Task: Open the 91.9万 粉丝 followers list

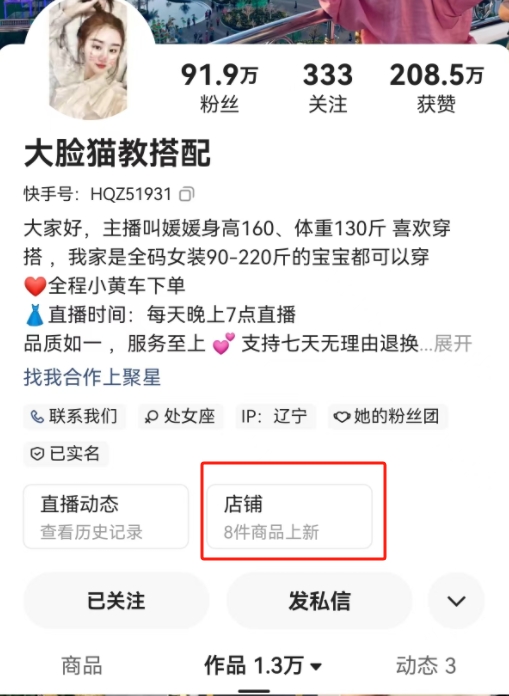Action: point(219,87)
